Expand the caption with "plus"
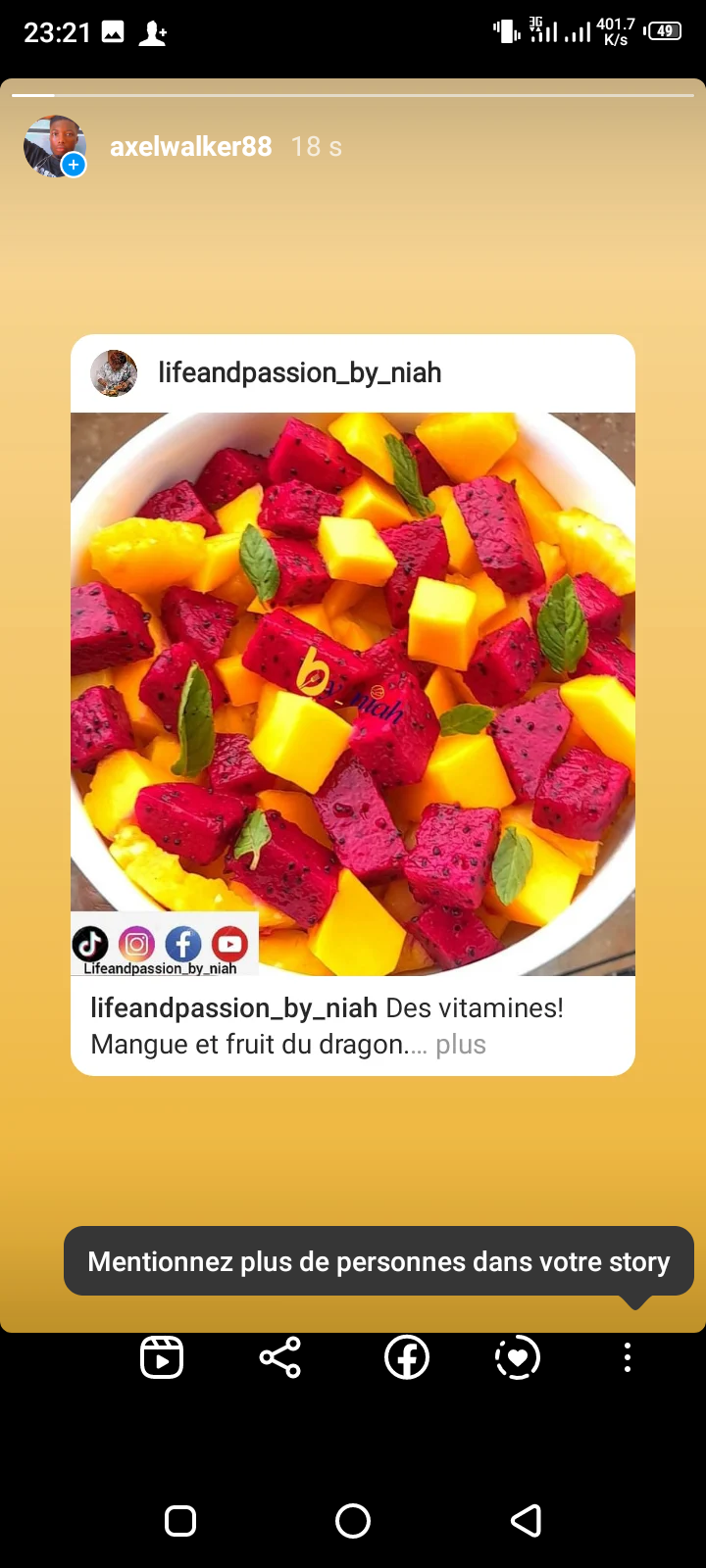Viewport: 706px width, 1568px height. [461, 1045]
